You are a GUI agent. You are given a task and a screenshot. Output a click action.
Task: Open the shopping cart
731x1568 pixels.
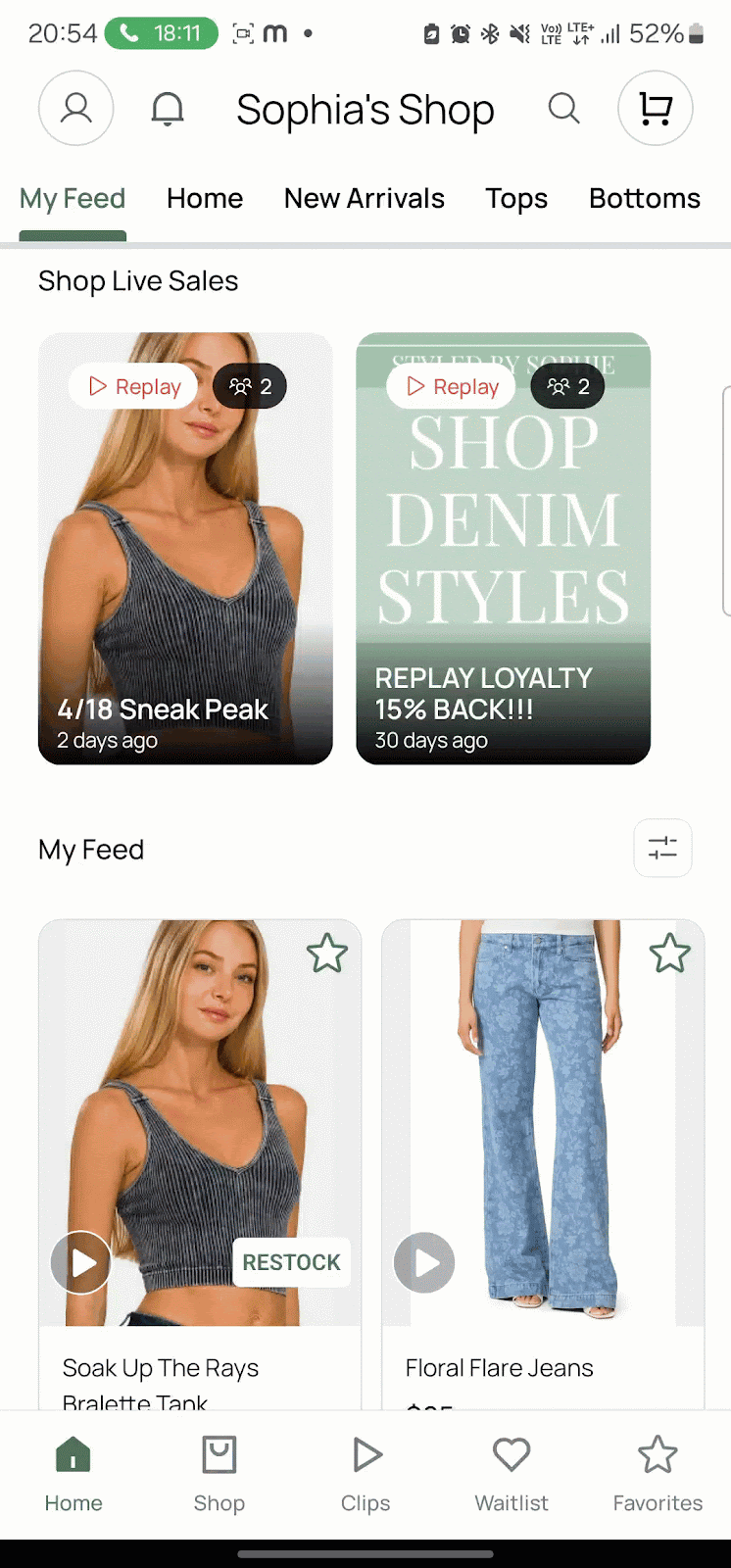coord(656,108)
